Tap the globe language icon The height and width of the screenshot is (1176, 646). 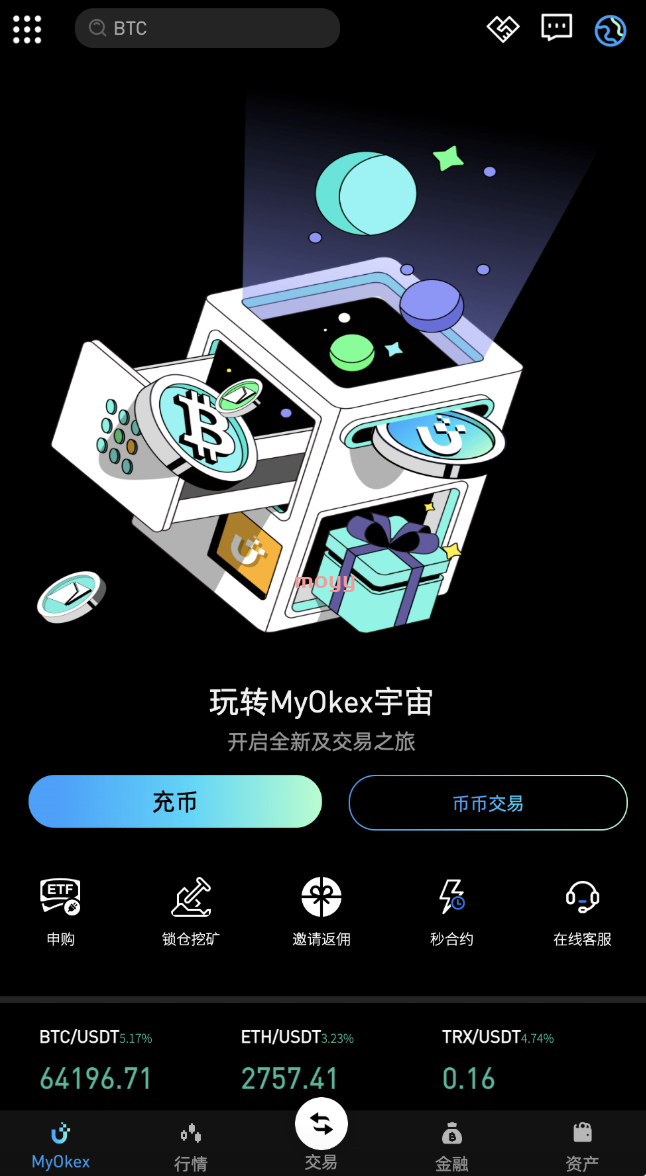(610, 30)
